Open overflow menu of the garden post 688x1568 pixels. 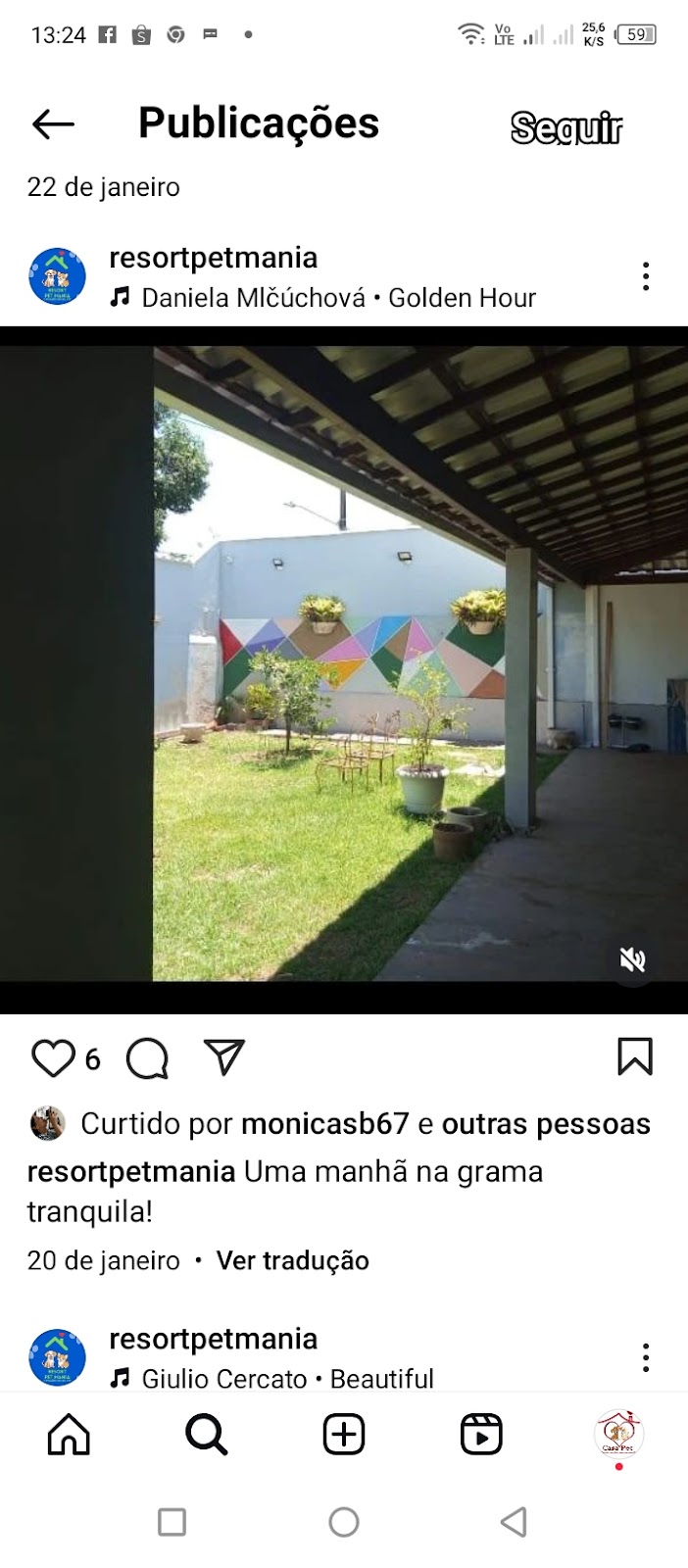point(645,276)
